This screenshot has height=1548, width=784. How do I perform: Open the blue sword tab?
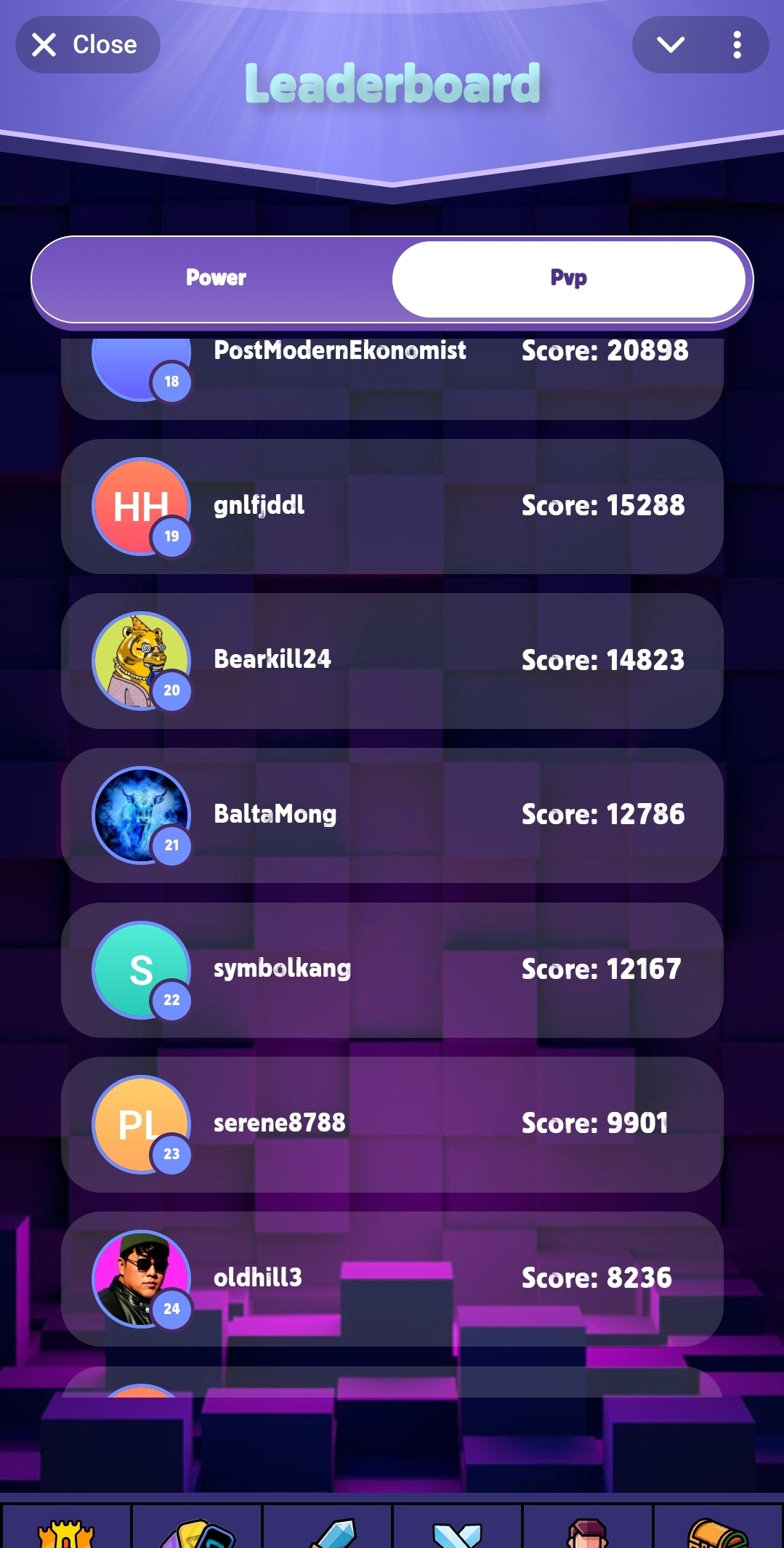tap(328, 1530)
